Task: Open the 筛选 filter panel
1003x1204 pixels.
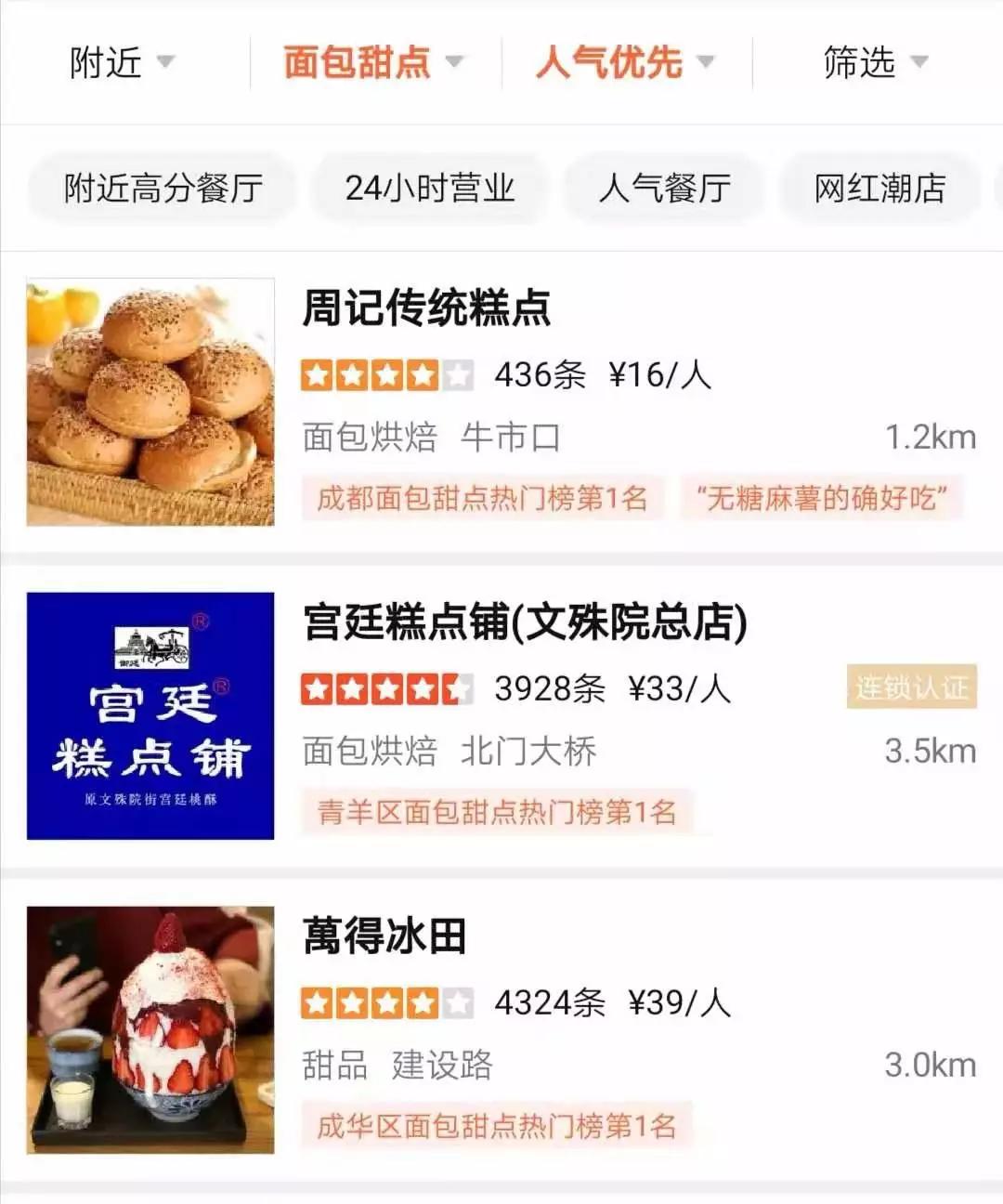Action: [x=859, y=61]
